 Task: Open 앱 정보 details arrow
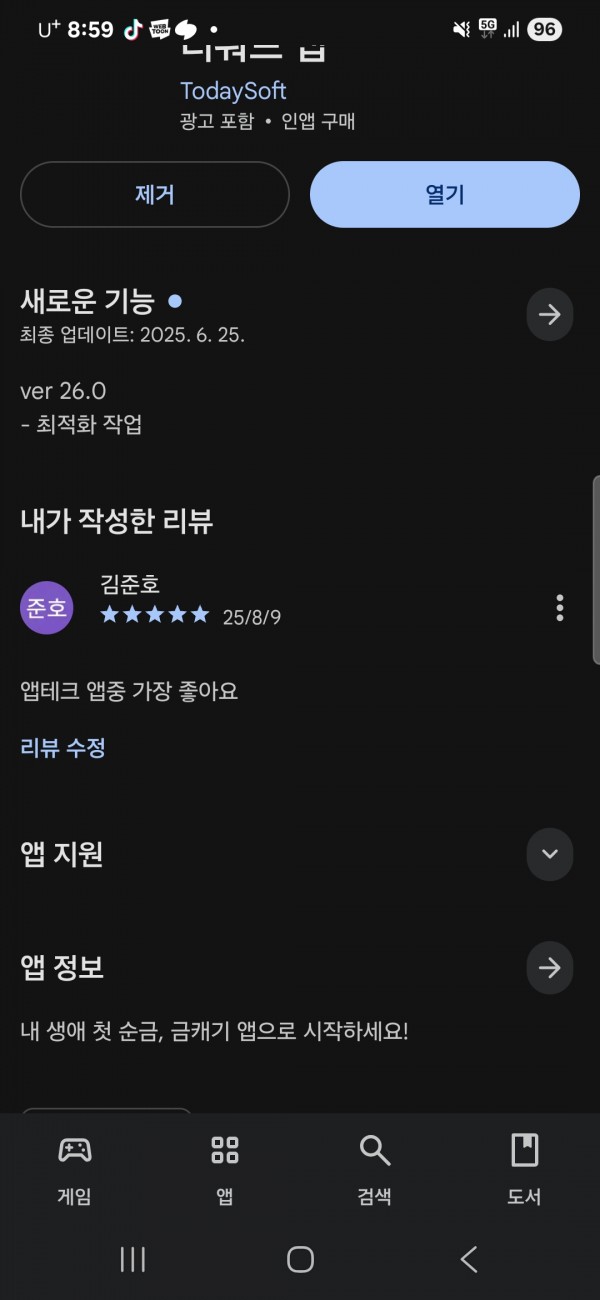click(x=549, y=967)
